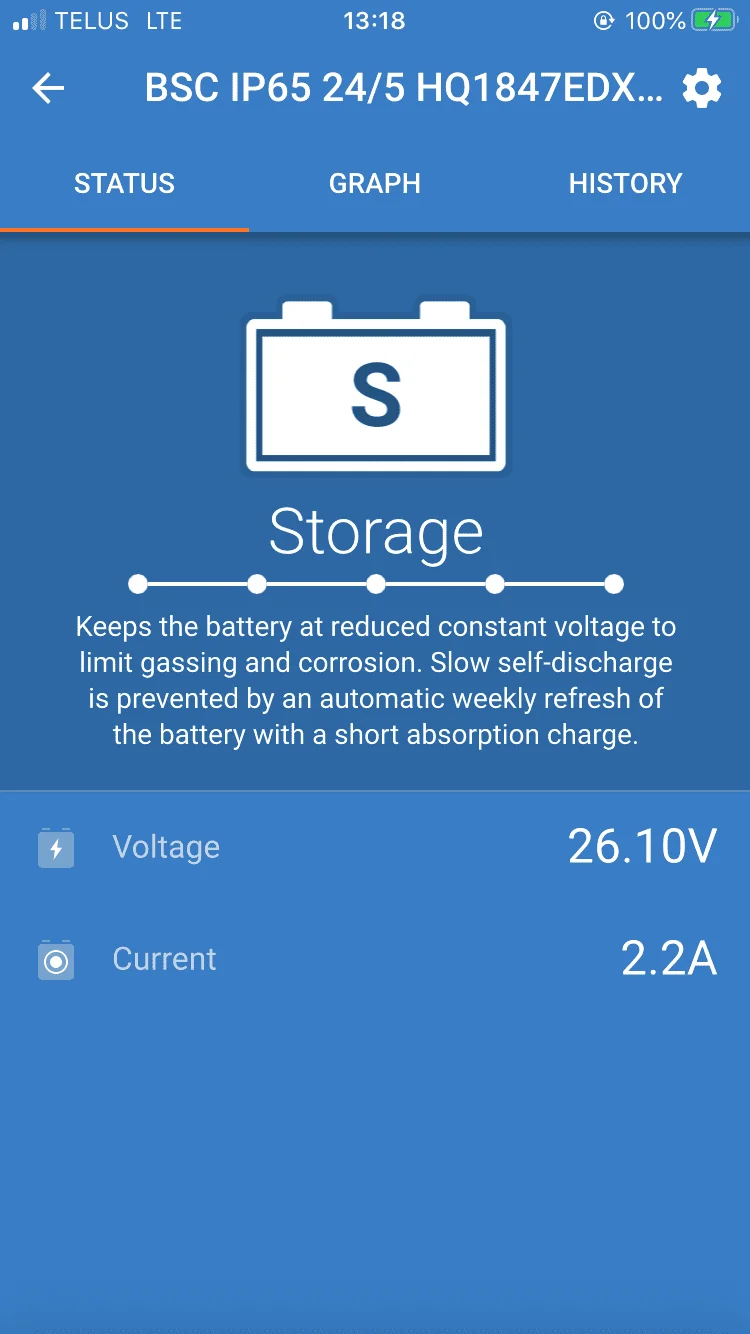Select the Status tab

coord(124,184)
